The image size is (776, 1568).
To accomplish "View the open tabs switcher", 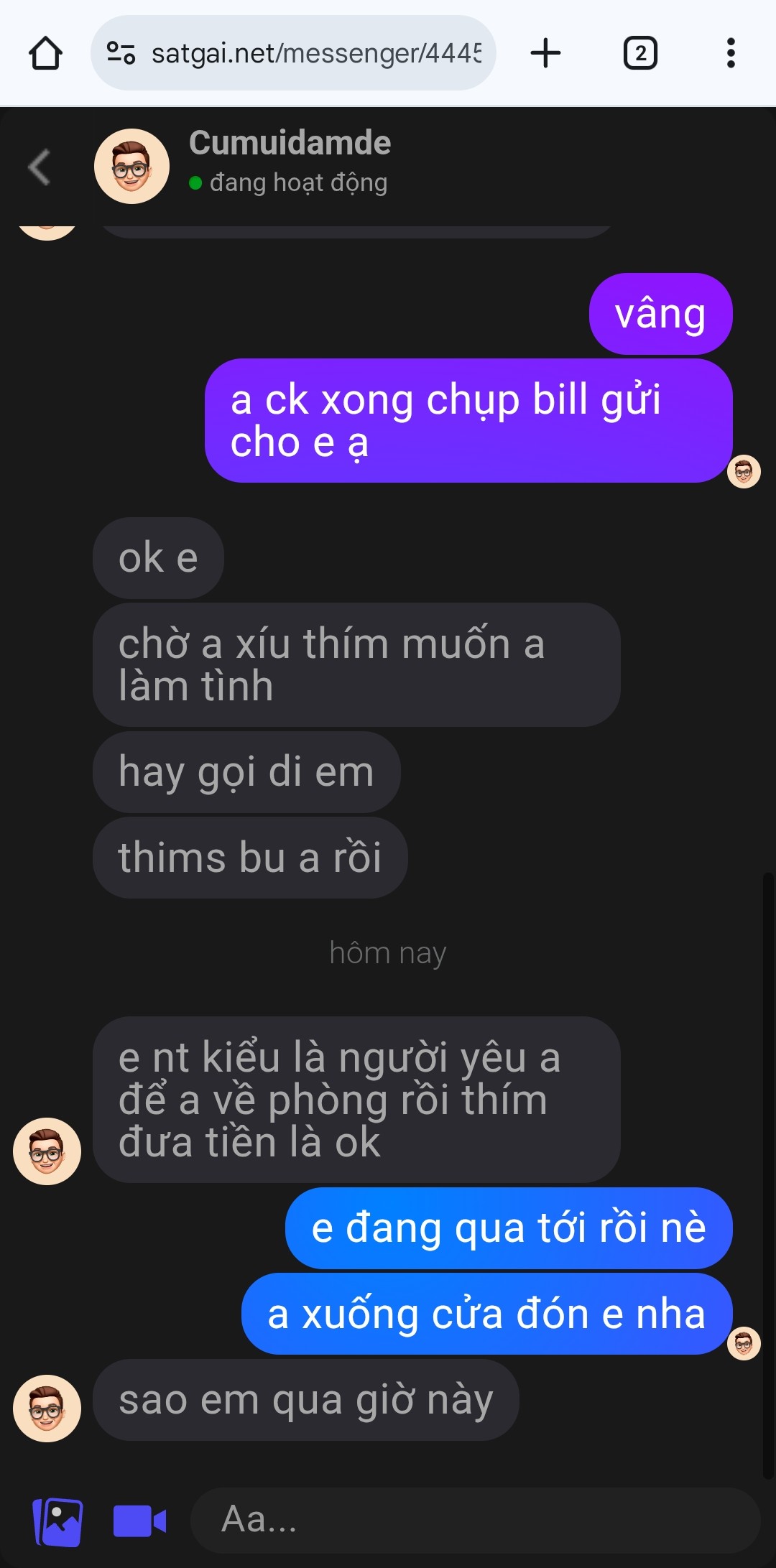I will 639,53.
